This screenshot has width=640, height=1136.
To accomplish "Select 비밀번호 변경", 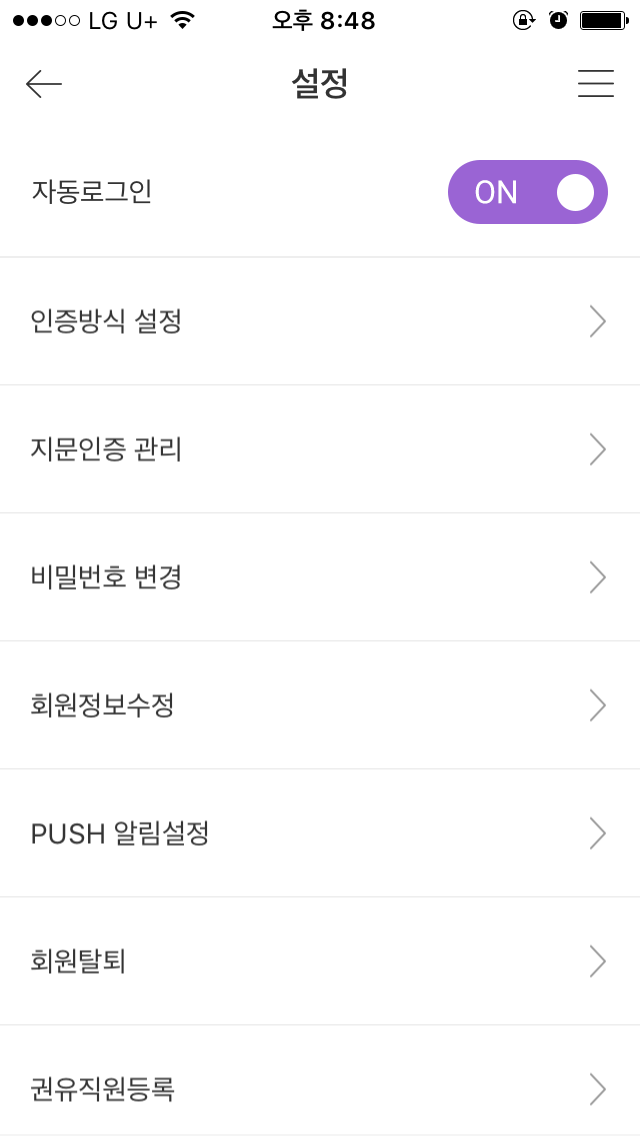I will point(320,577).
